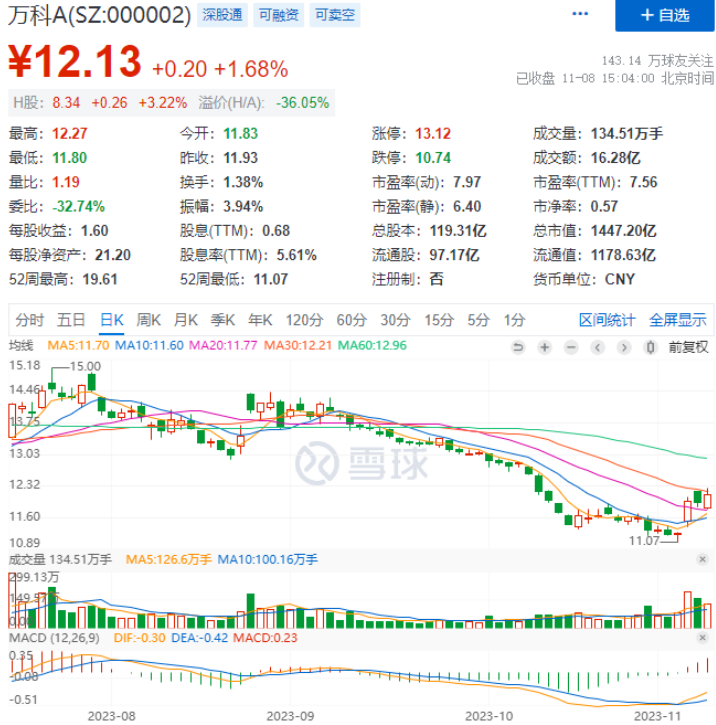Screen dimensions: 716x725
Task: Zoom in the K-line chart with plus
Action: (544, 347)
